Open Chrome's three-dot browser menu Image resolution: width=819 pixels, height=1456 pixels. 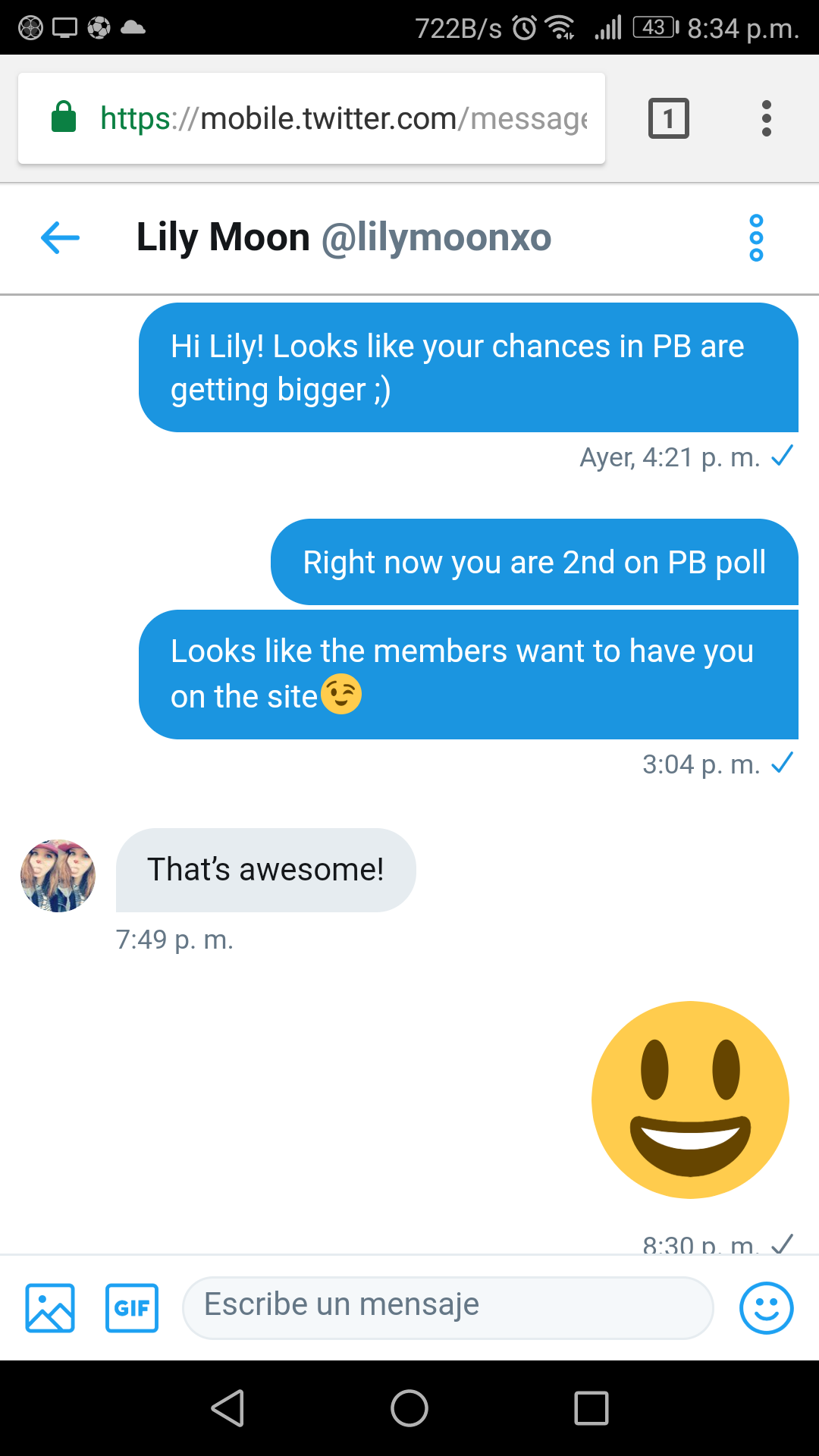766,118
